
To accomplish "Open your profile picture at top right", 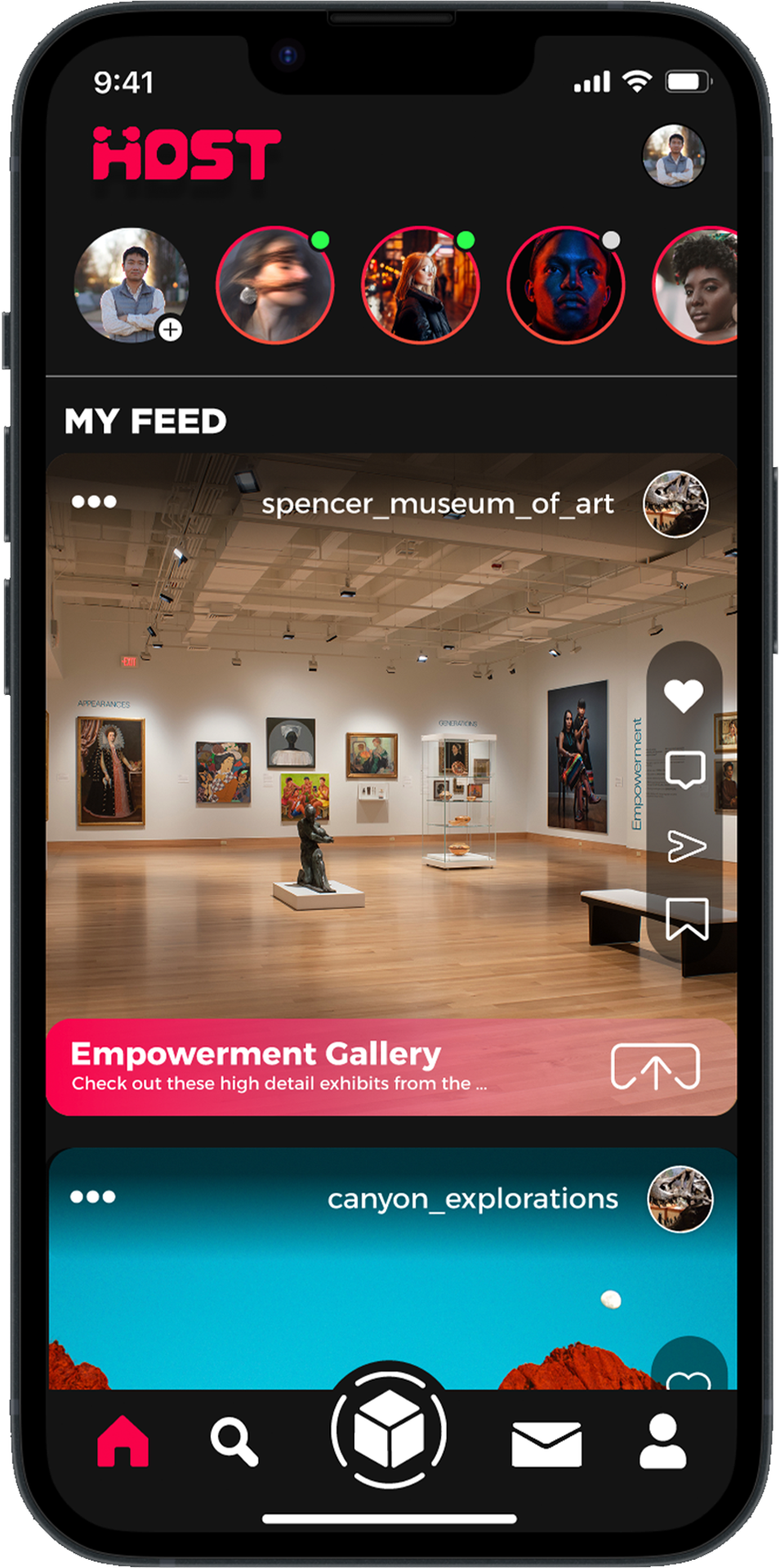I will tap(673, 155).
